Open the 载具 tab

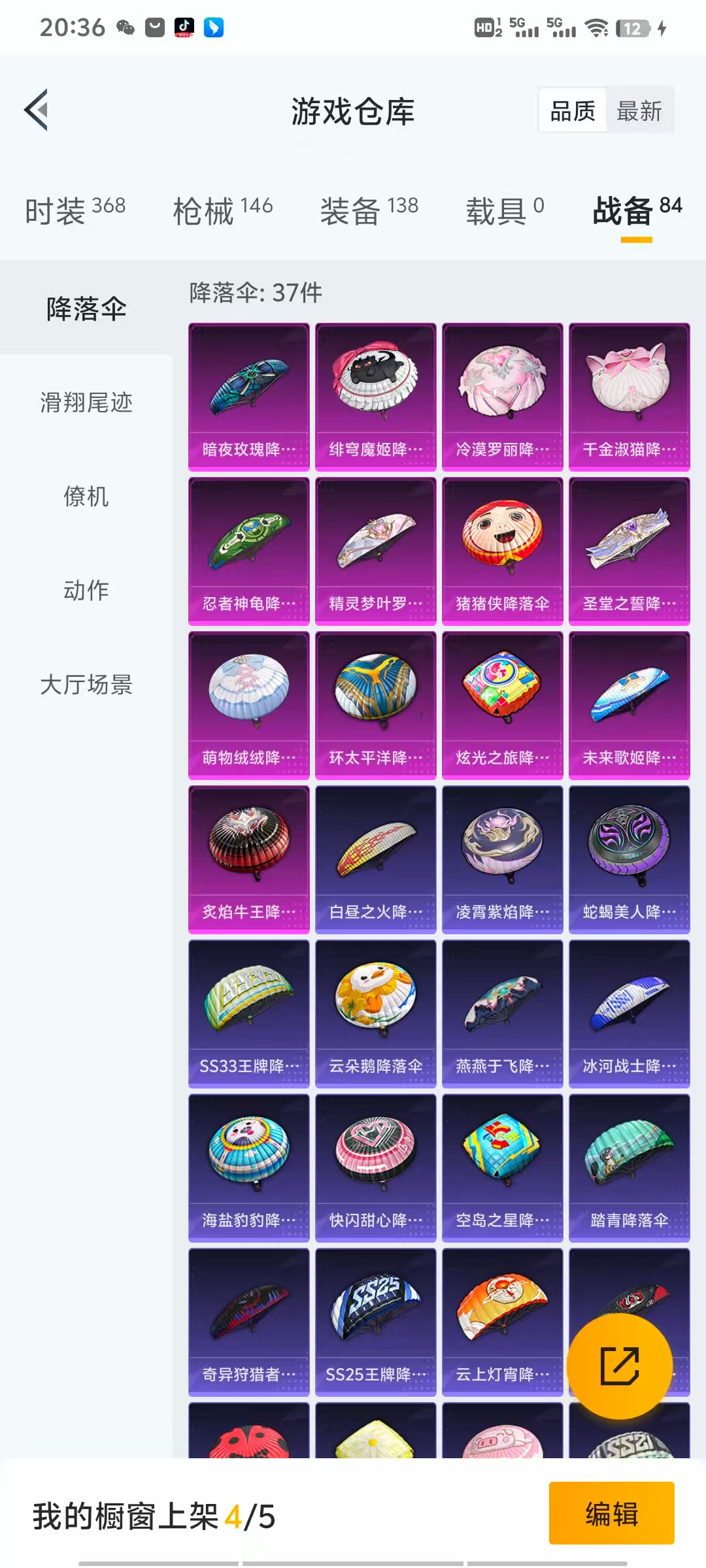[505, 210]
